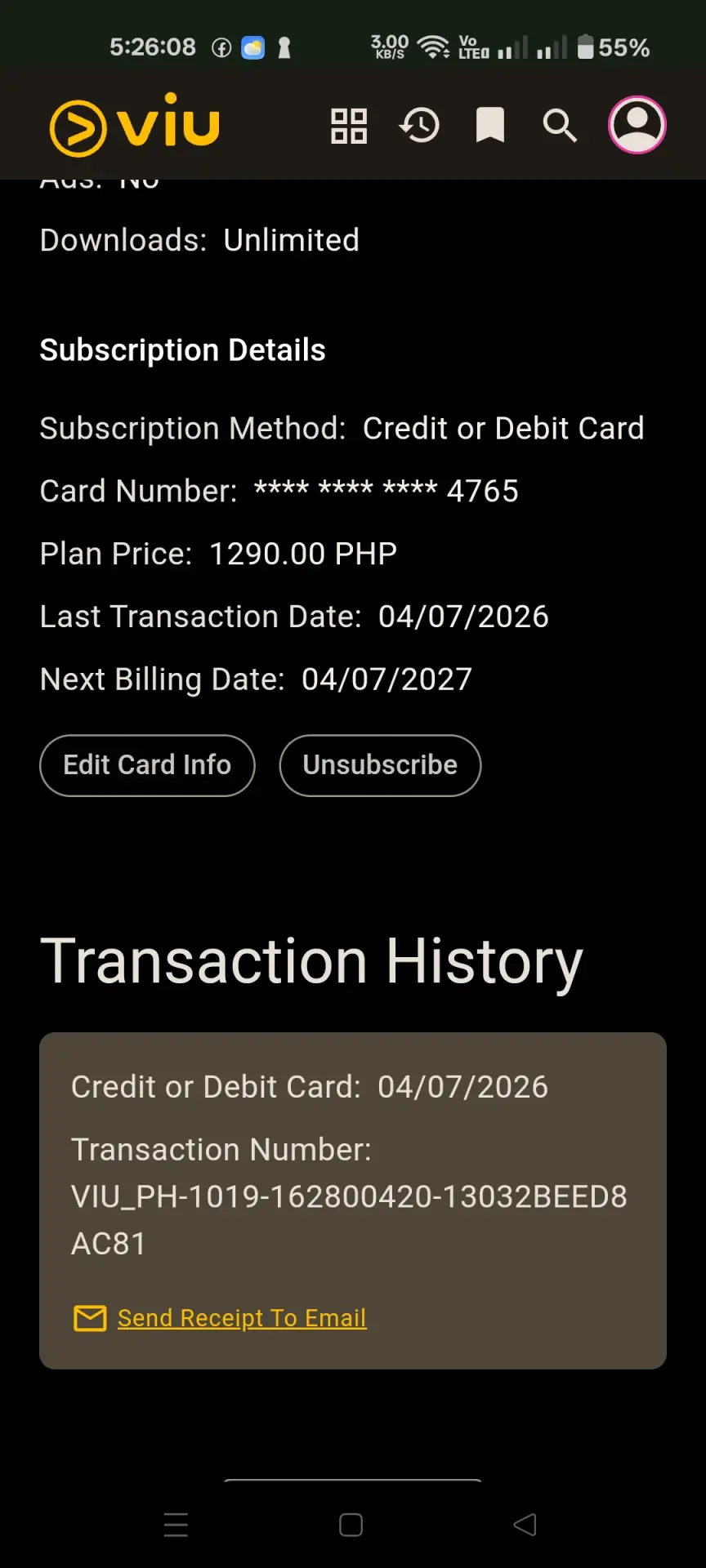Open the profile avatar

coord(637,125)
